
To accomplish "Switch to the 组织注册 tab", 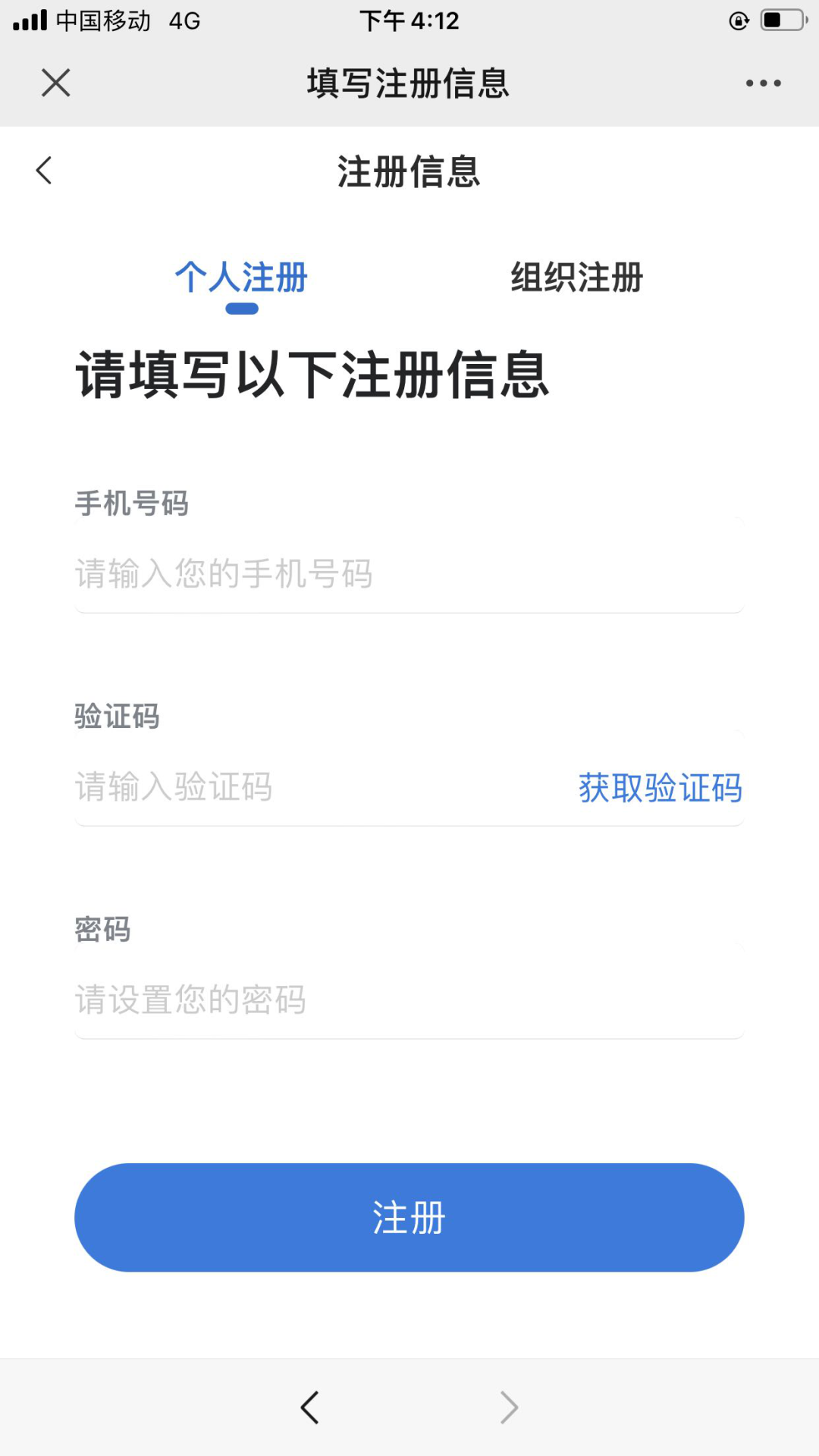I will [x=576, y=278].
